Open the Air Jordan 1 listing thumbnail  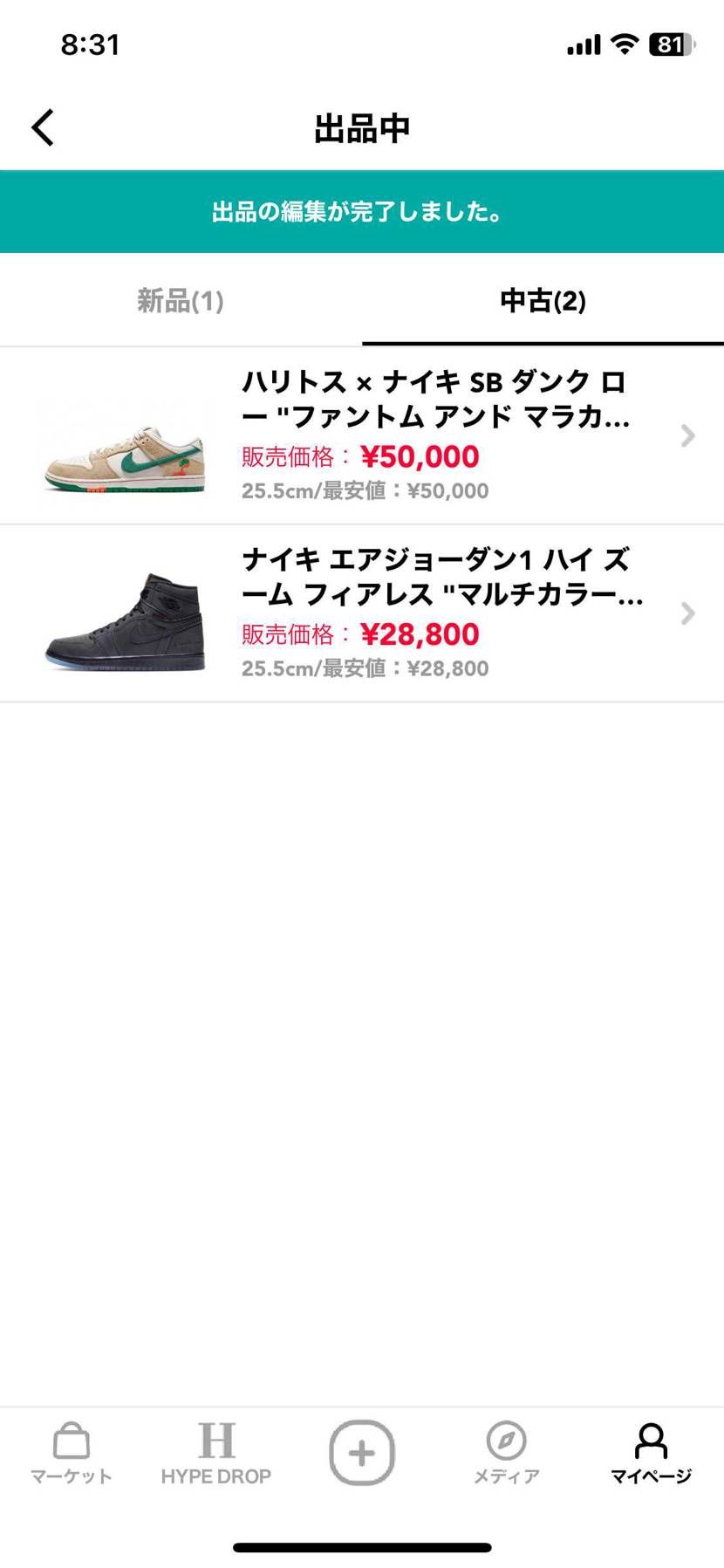[x=122, y=613]
